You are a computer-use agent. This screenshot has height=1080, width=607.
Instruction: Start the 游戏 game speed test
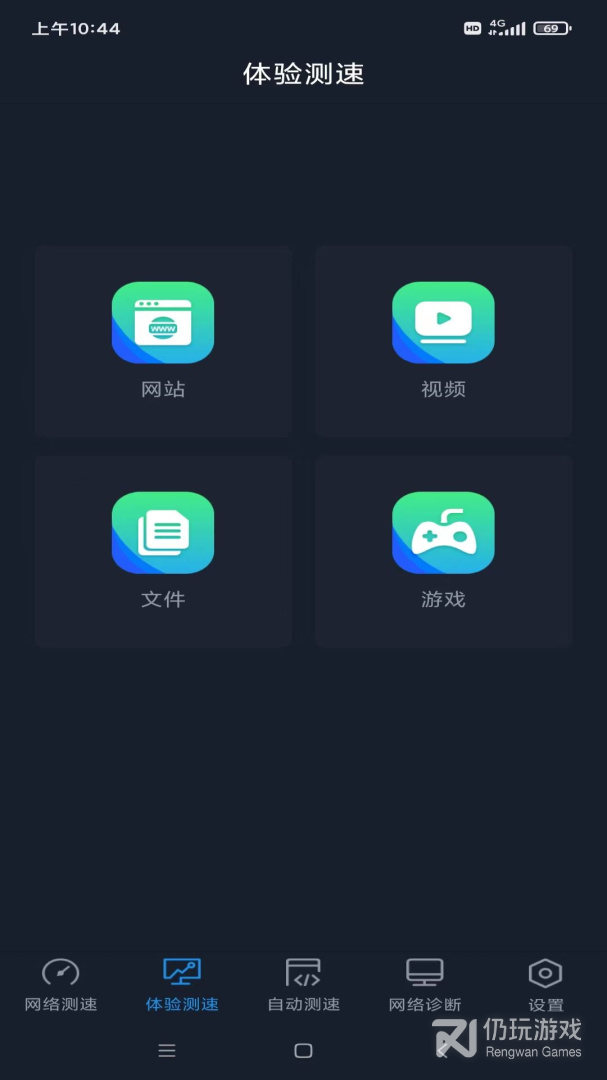tap(444, 551)
